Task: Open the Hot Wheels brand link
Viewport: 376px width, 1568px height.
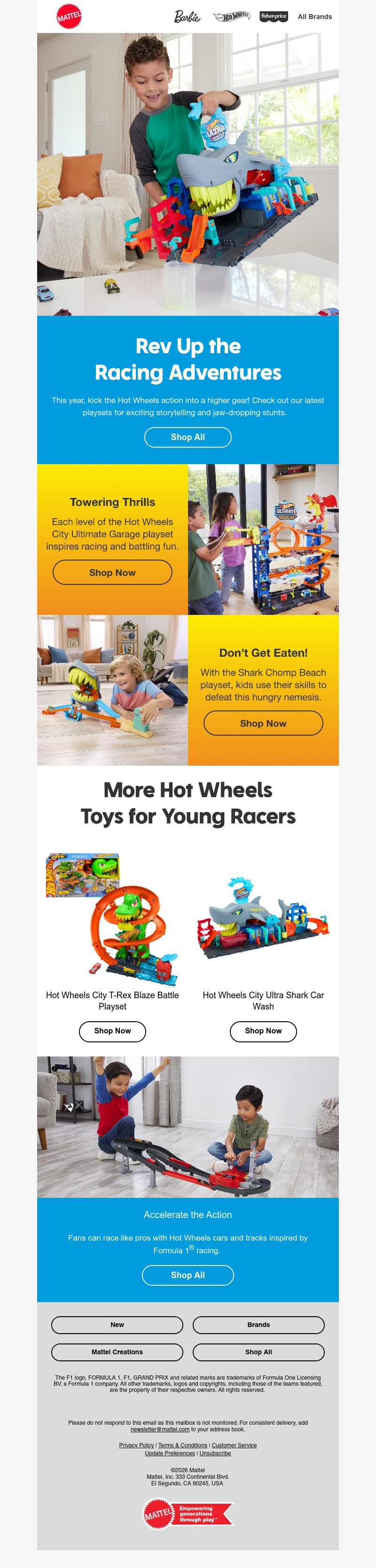Action: tap(232, 16)
